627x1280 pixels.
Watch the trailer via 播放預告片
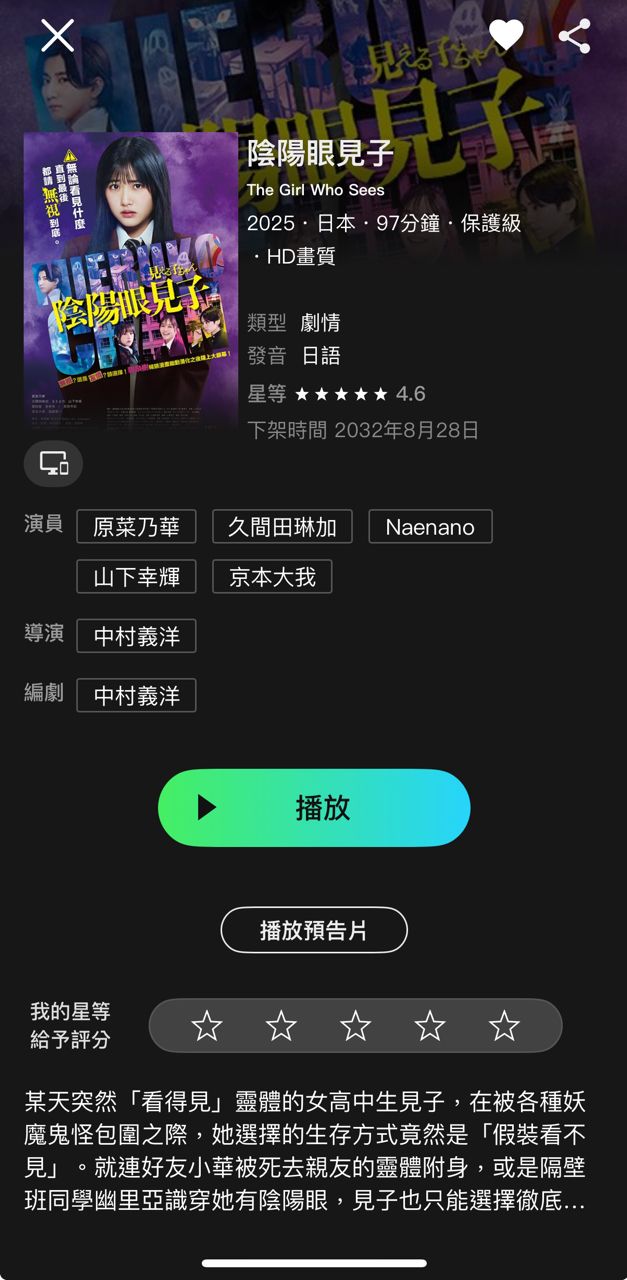314,930
